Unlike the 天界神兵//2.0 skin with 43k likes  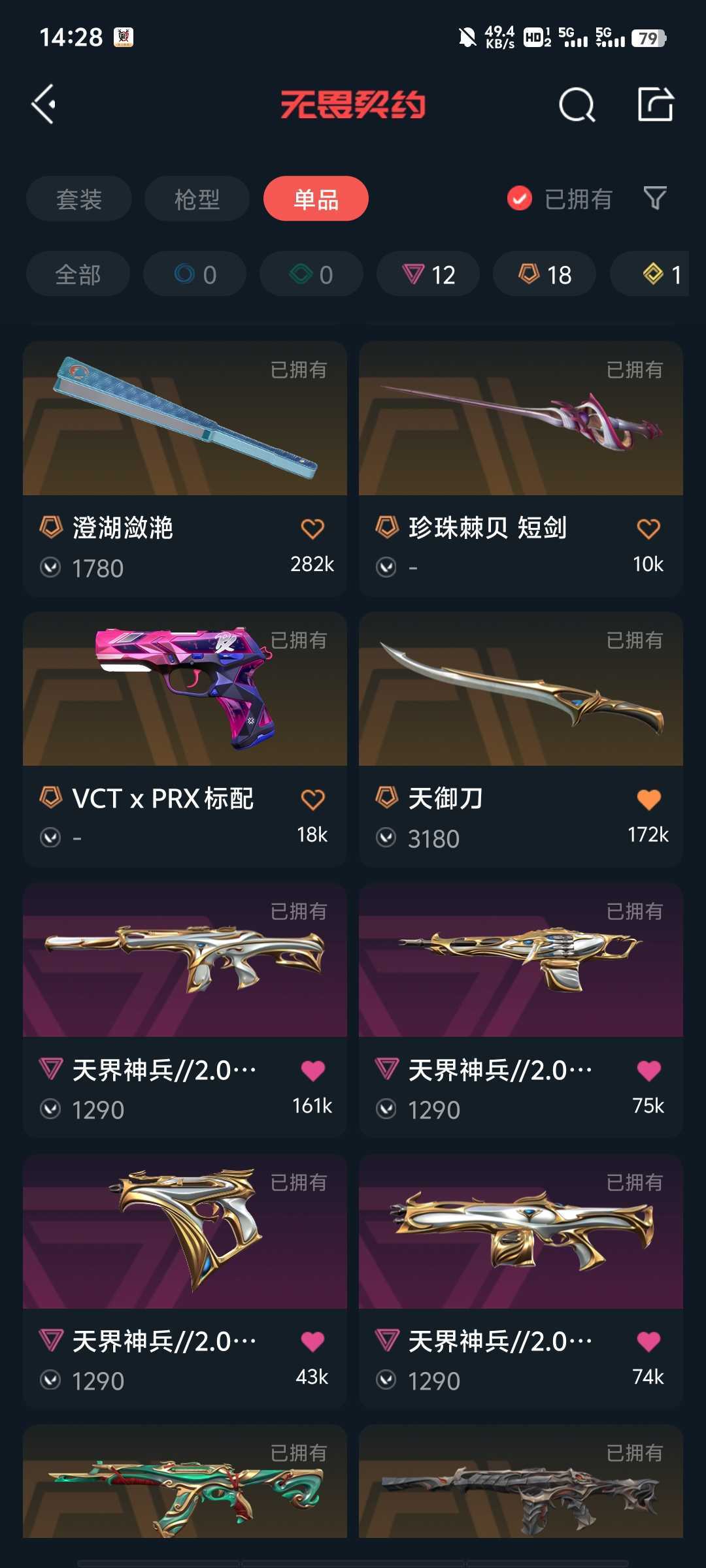[x=312, y=1341]
